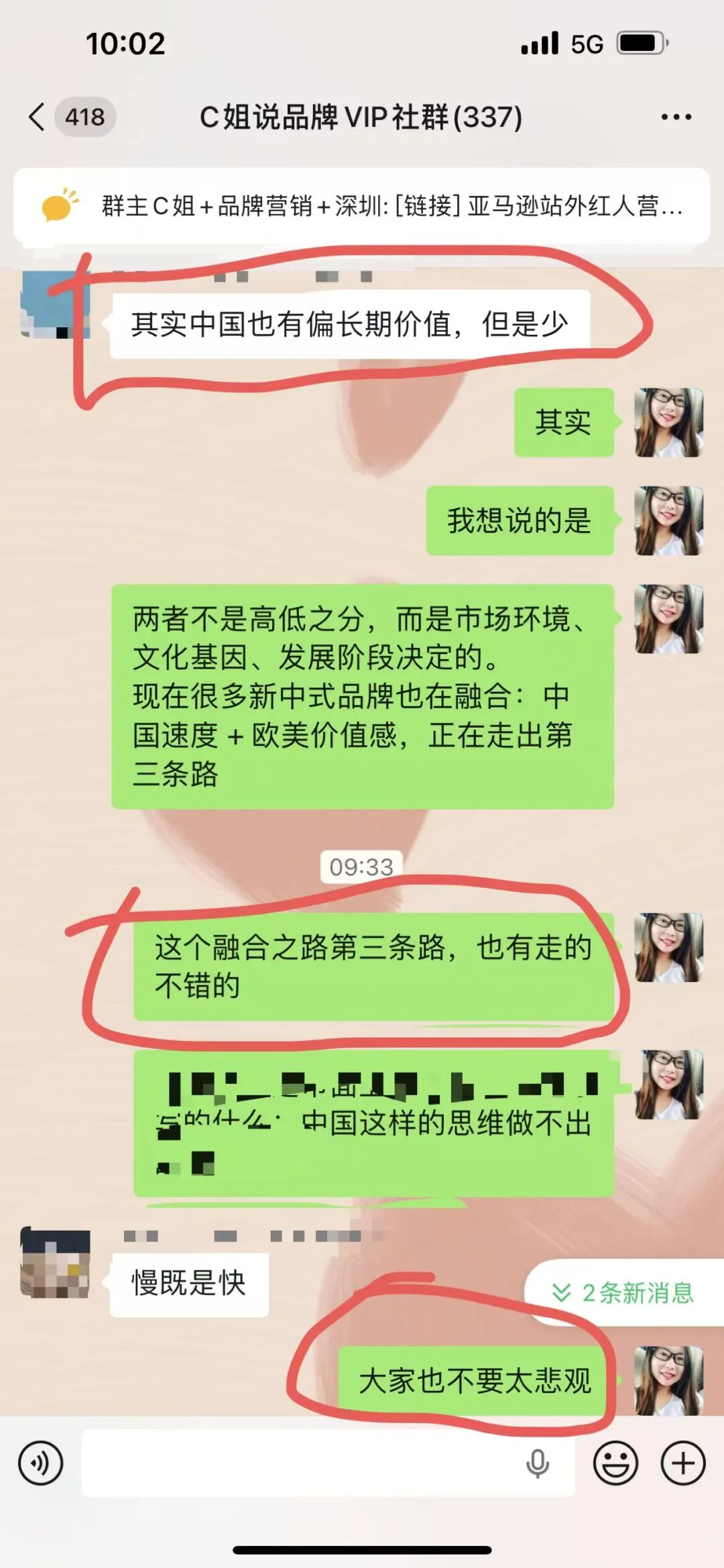724x1568 pixels.
Task: Switch to voice message input
Action: point(40,1463)
